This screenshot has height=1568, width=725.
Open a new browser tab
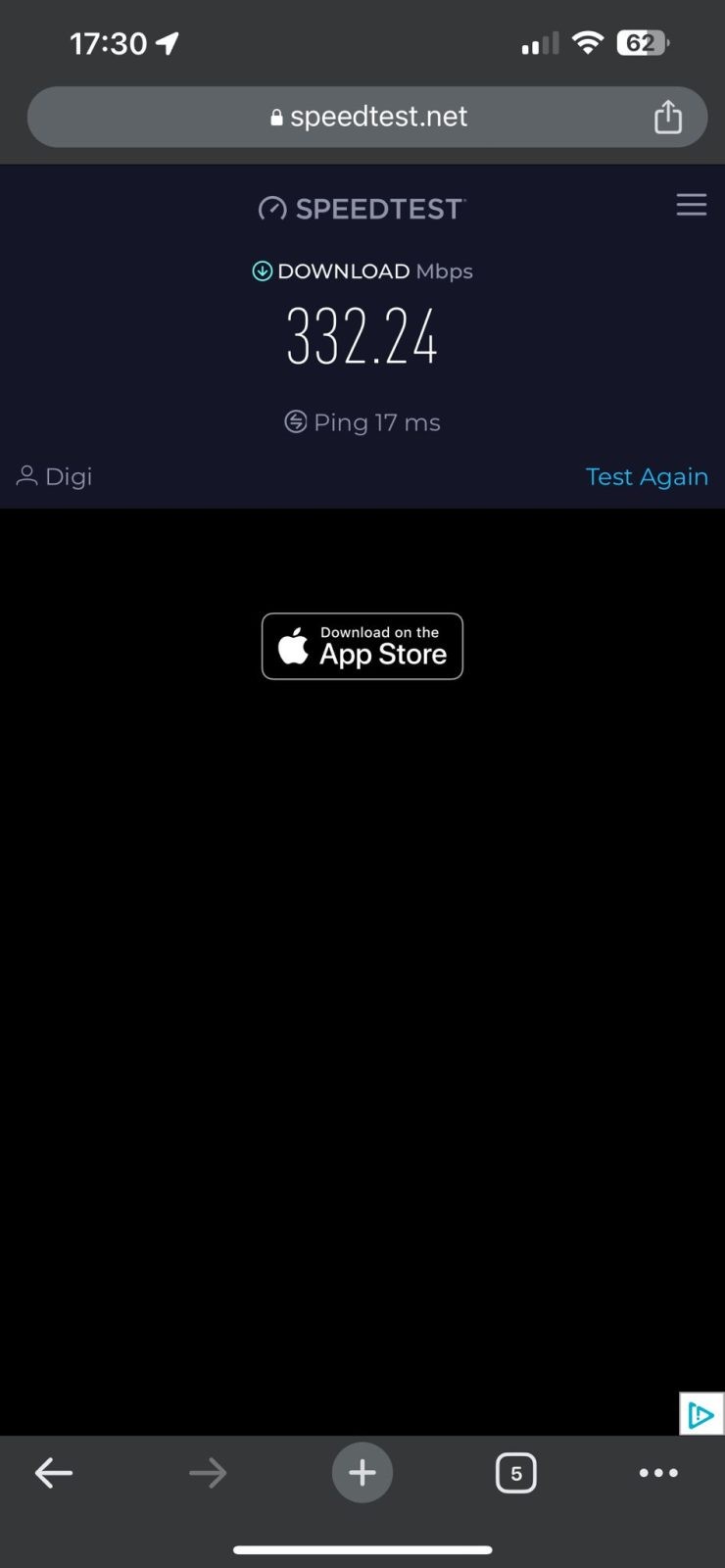(362, 1473)
